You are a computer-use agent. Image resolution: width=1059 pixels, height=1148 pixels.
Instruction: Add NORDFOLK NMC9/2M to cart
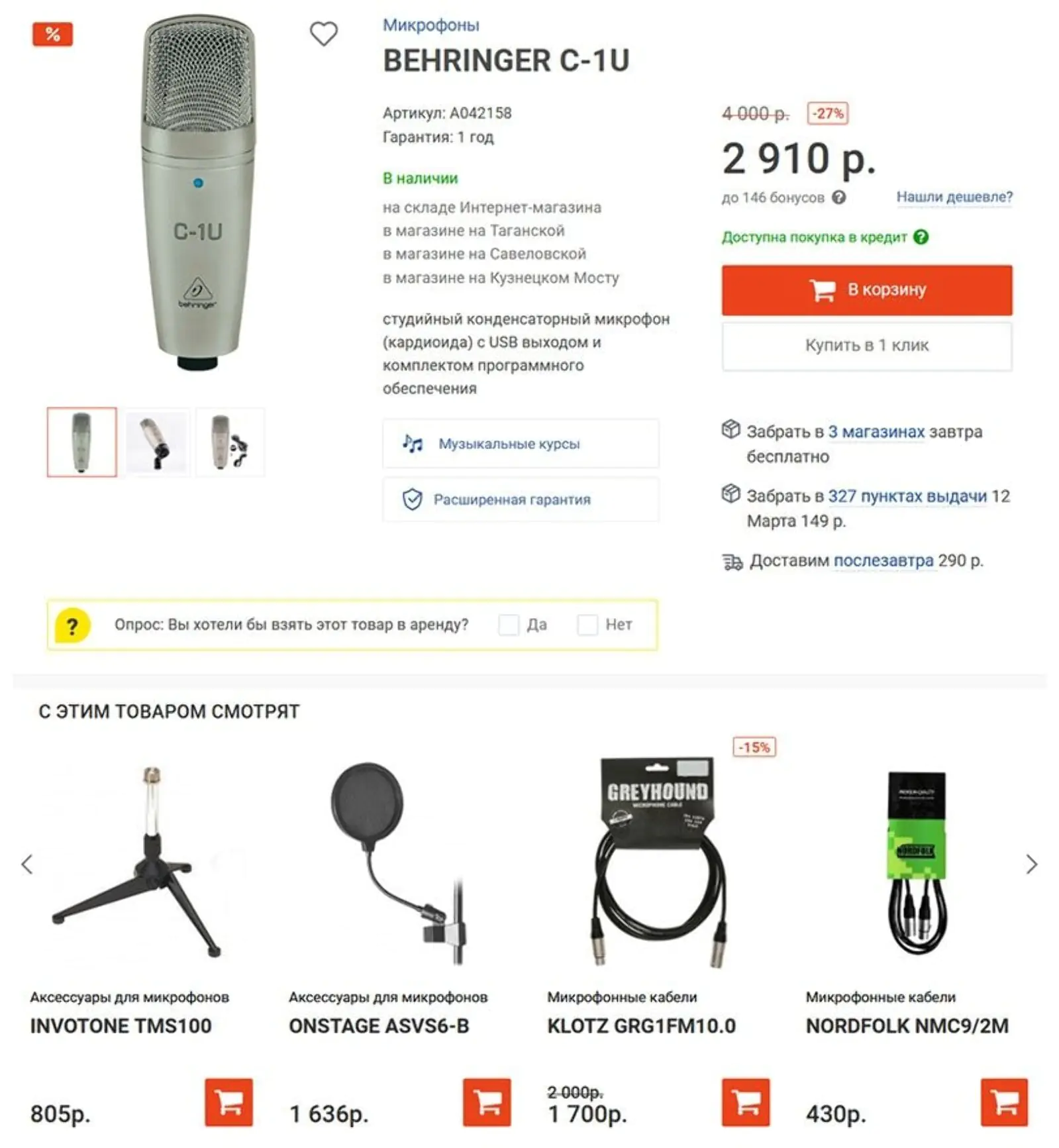[1004, 1102]
